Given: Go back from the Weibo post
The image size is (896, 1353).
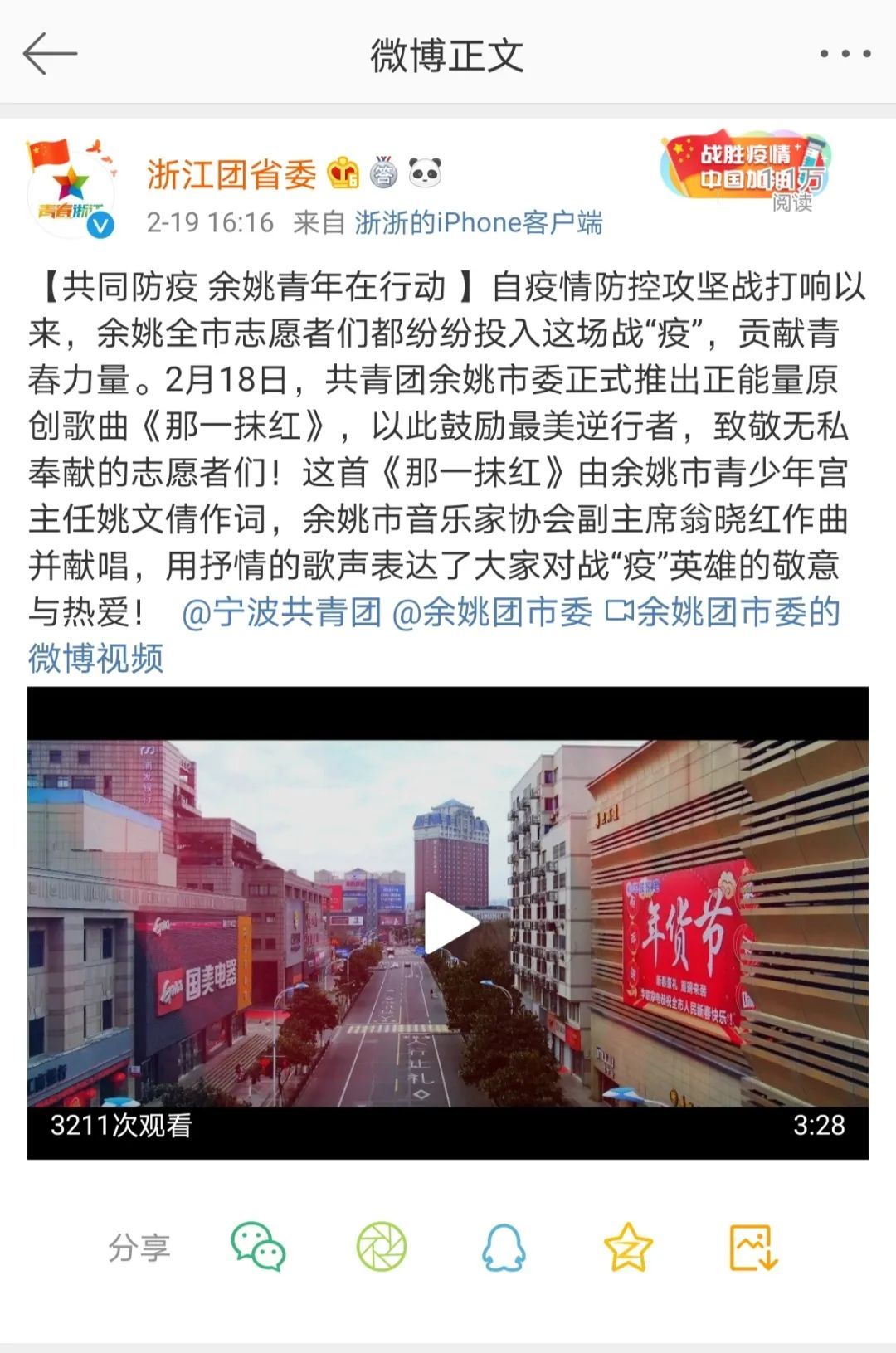Looking at the screenshot, I should click(x=50, y=55).
